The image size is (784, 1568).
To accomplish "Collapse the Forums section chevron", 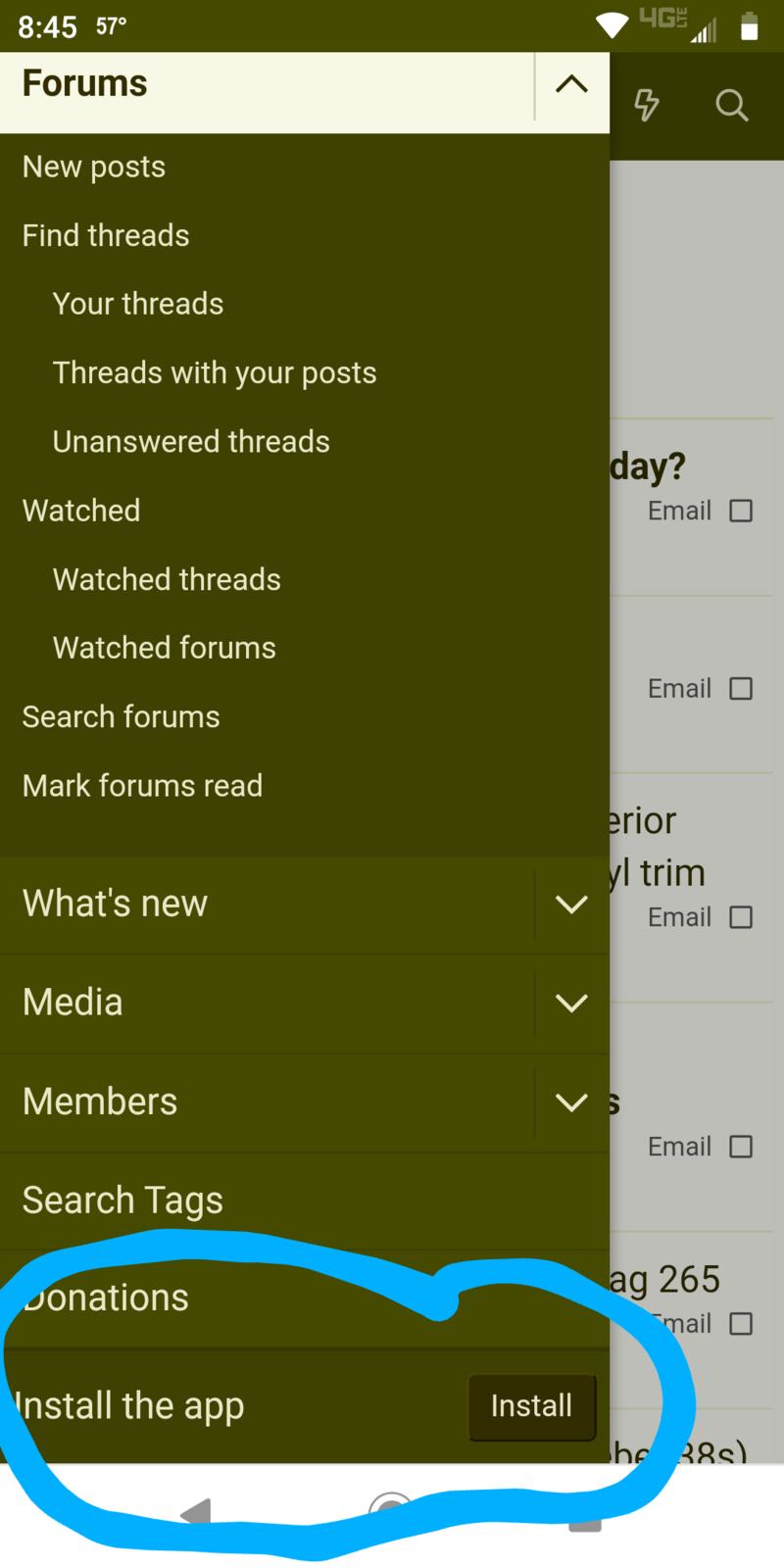I will (x=571, y=84).
